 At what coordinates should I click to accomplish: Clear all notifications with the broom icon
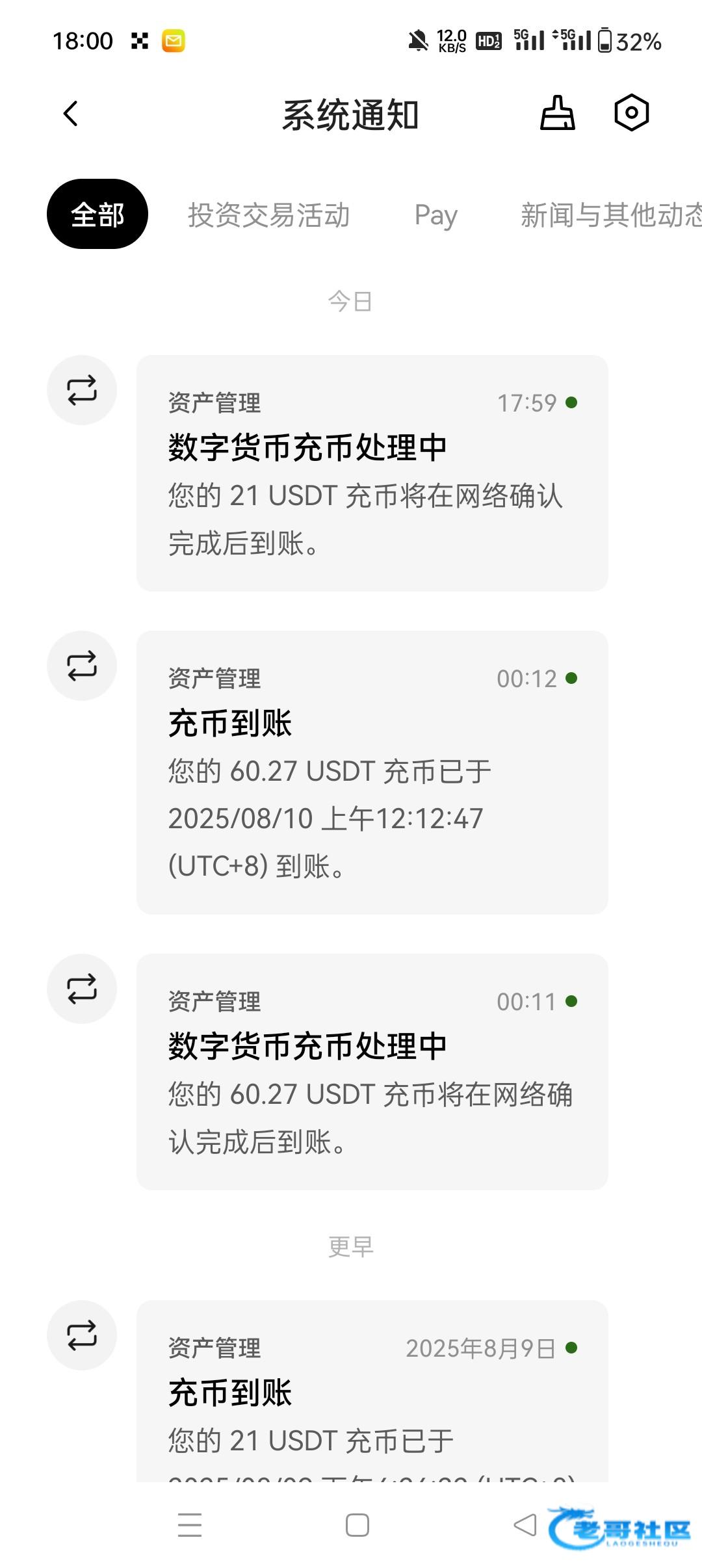point(558,113)
